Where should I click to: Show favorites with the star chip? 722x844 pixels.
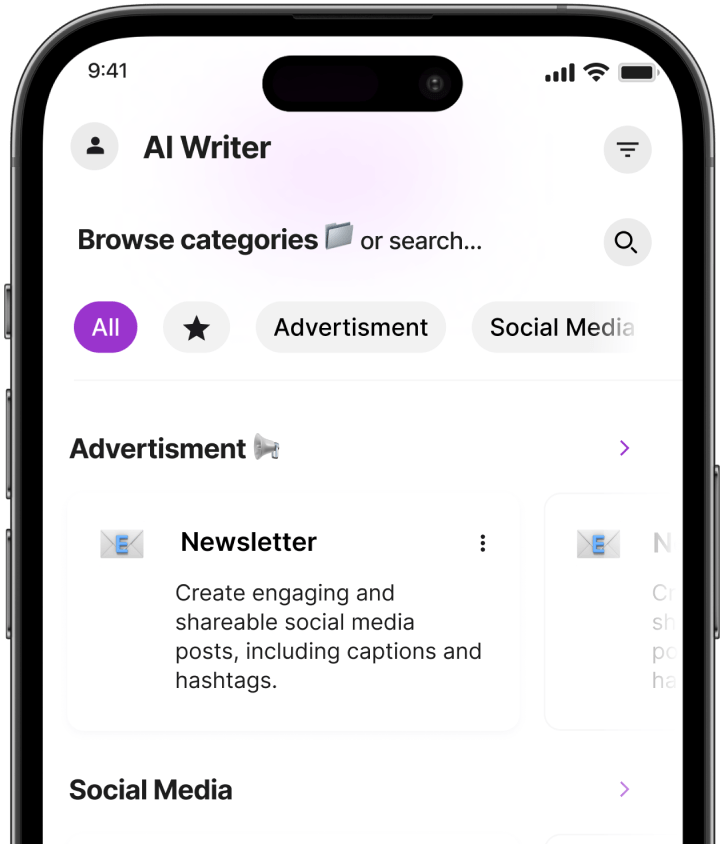coord(196,327)
